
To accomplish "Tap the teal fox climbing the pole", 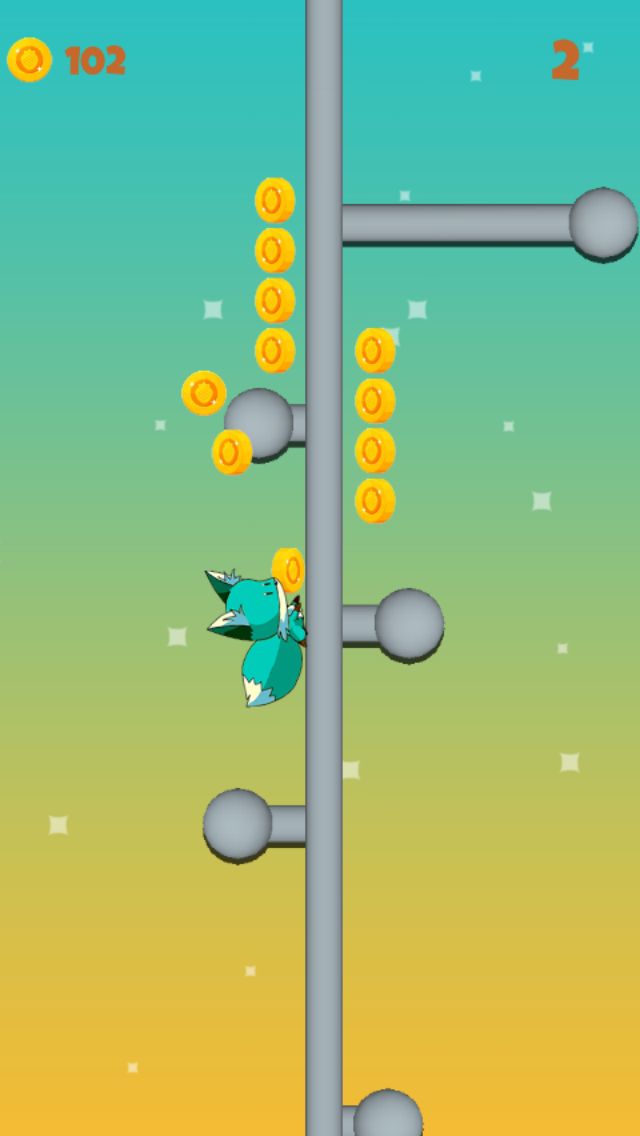I will coord(256,638).
